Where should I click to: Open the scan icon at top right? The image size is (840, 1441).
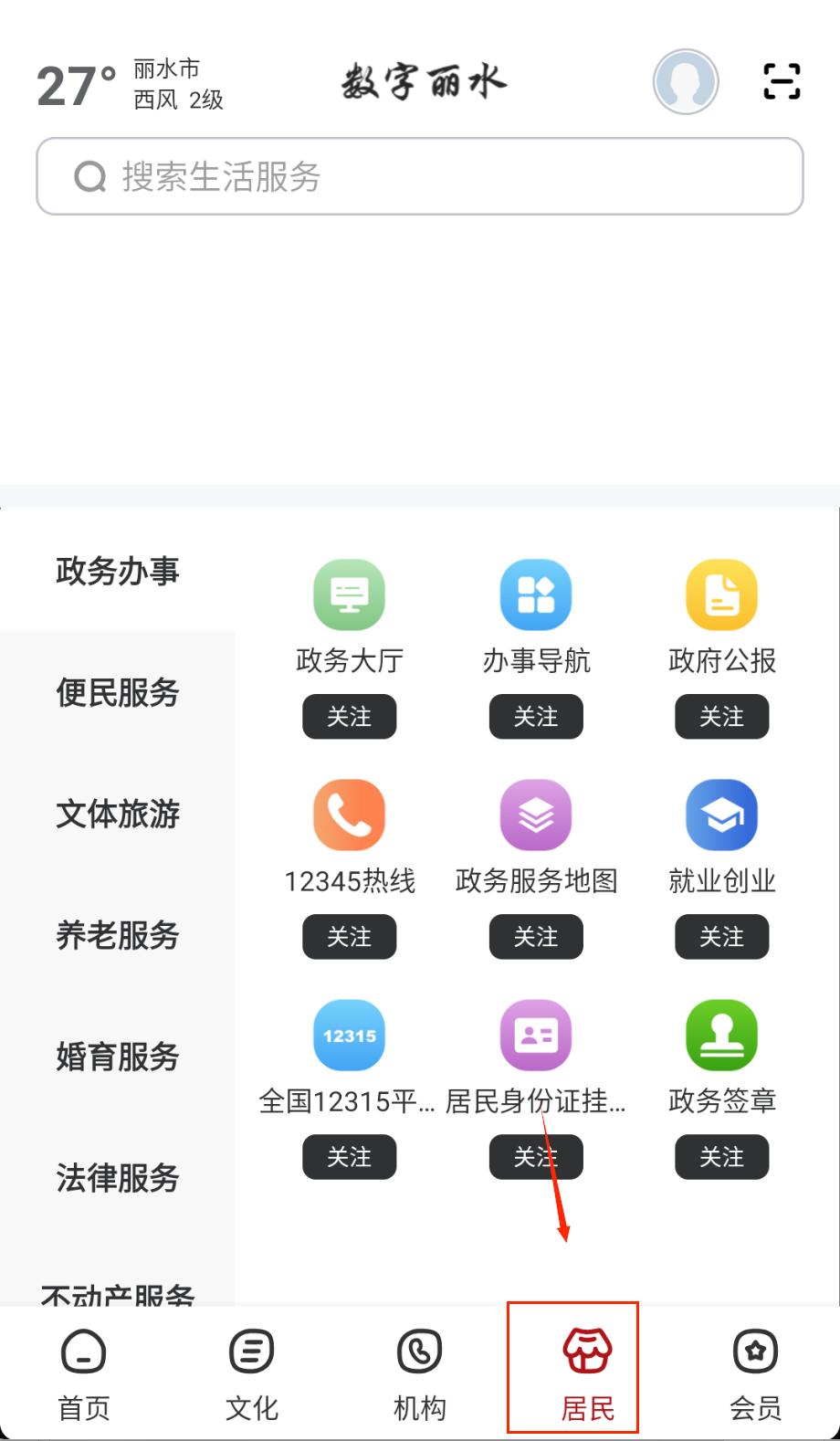click(x=782, y=82)
